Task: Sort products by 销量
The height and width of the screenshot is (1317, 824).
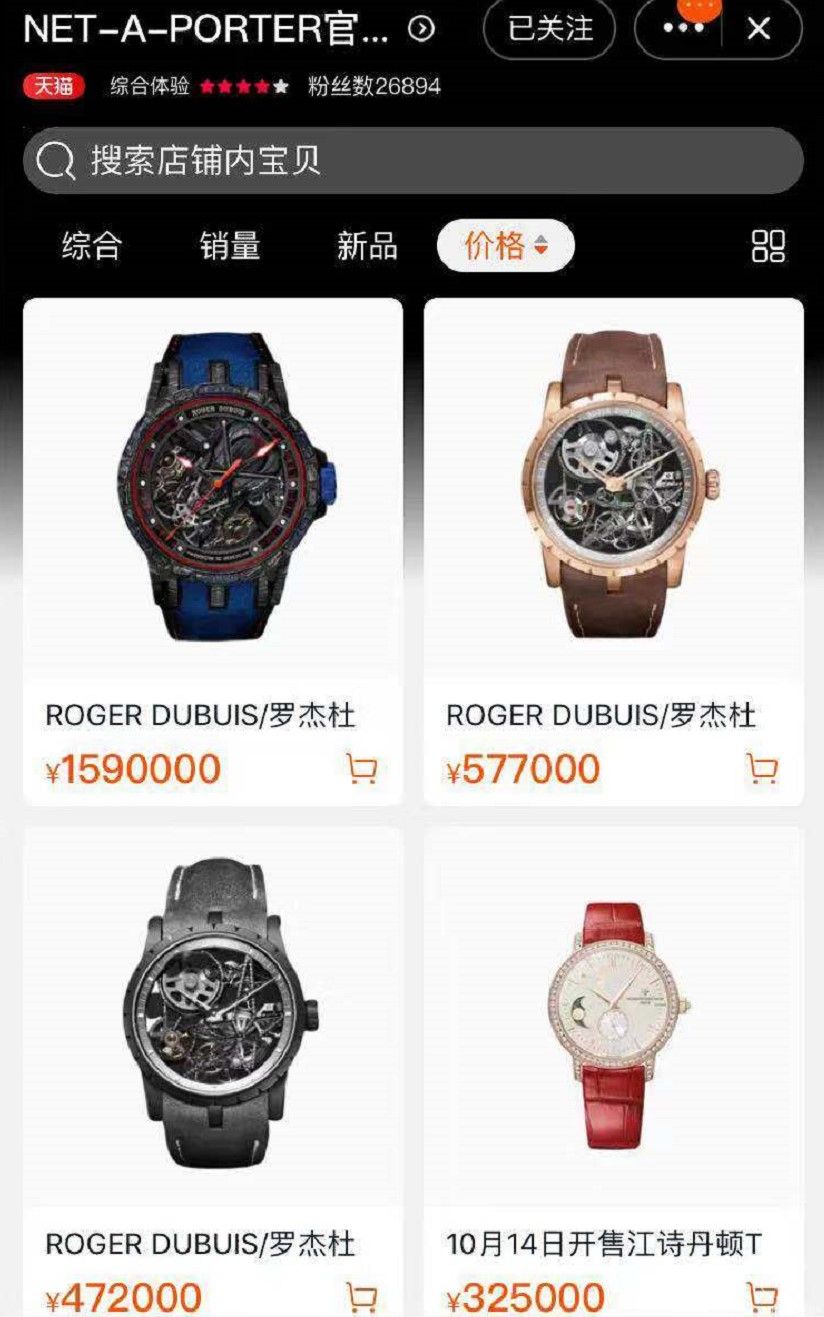Action: (x=230, y=246)
